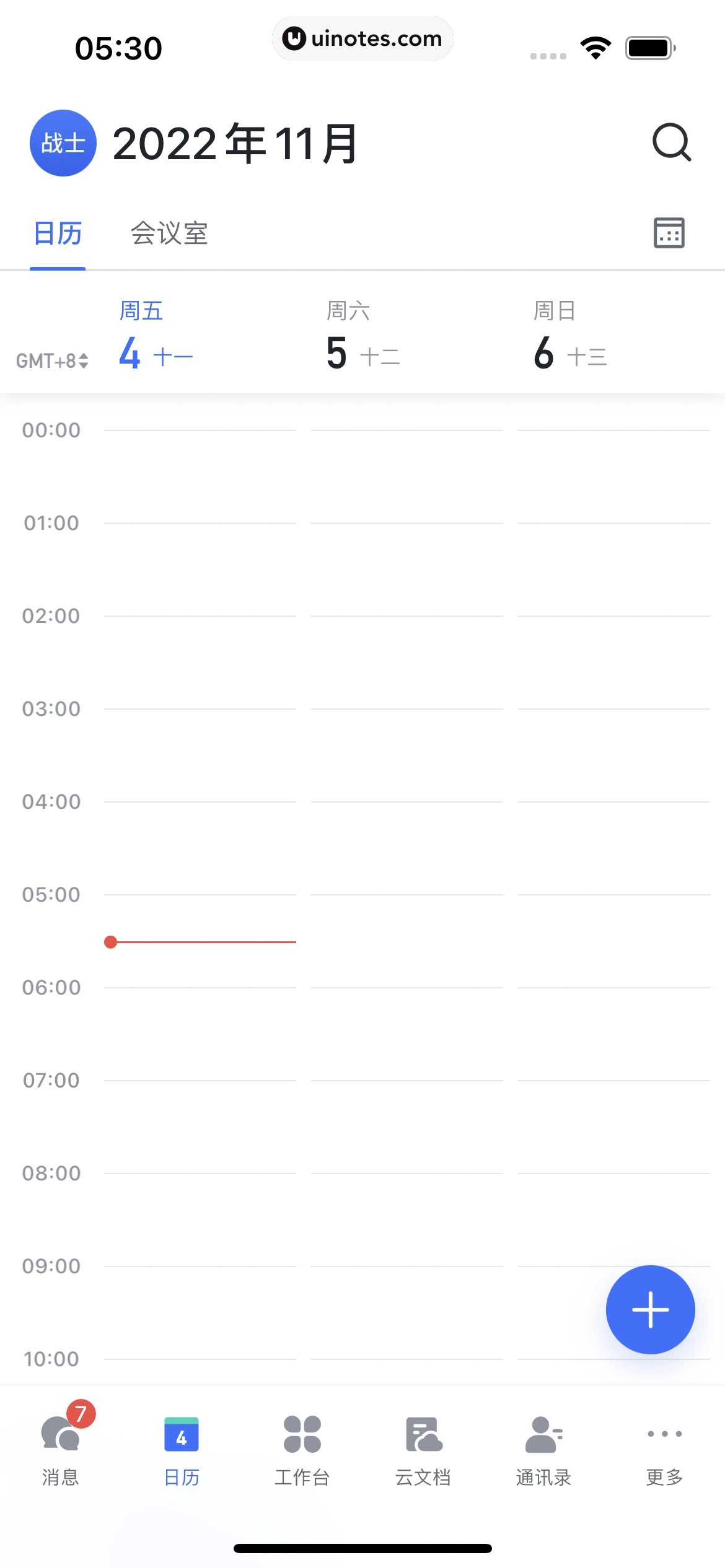The height and width of the screenshot is (1568, 725).
Task: Click the red current-time indicator line
Action: [201, 941]
